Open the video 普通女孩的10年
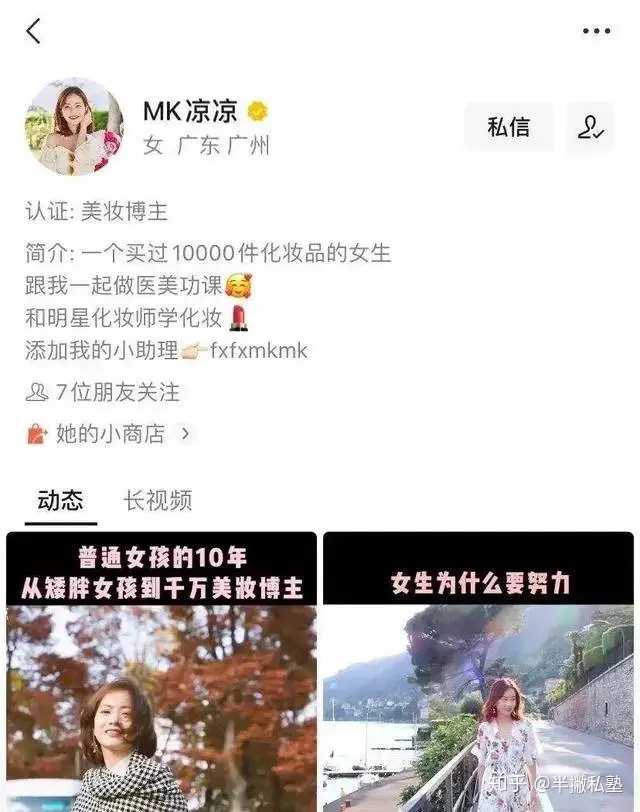Viewport: 640px width, 812px height. point(162,670)
